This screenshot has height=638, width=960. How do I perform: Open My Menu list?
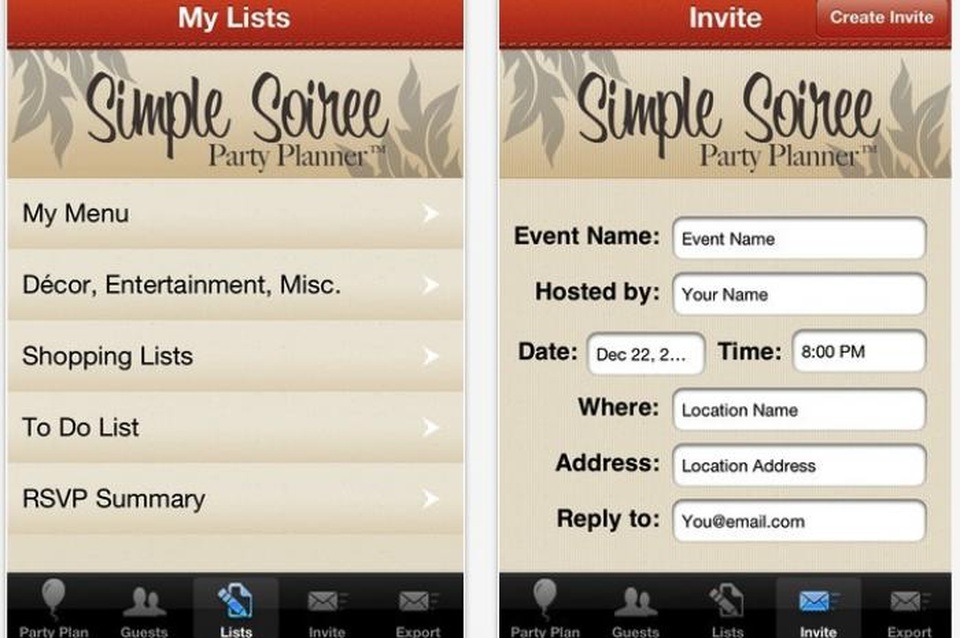tap(235, 214)
